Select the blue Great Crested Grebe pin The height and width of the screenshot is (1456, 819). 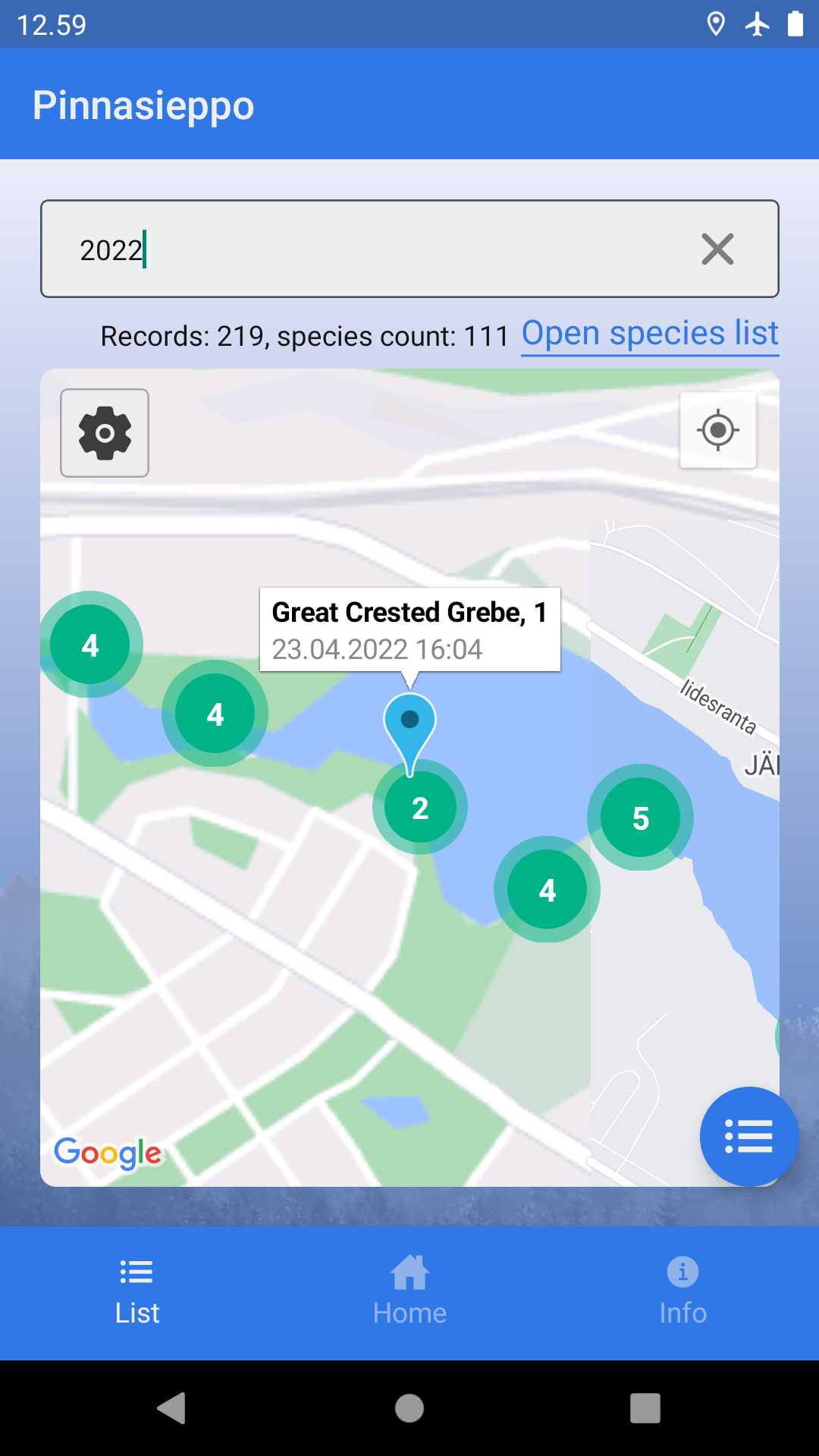[x=409, y=721]
